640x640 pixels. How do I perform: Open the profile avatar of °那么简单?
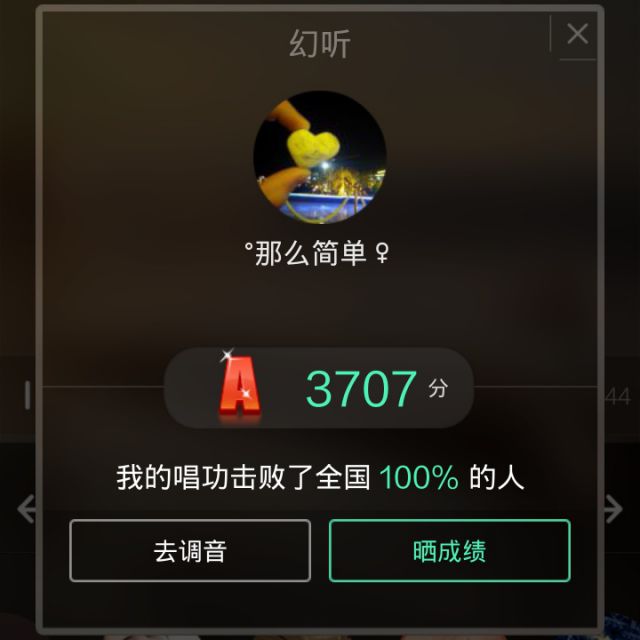click(320, 157)
